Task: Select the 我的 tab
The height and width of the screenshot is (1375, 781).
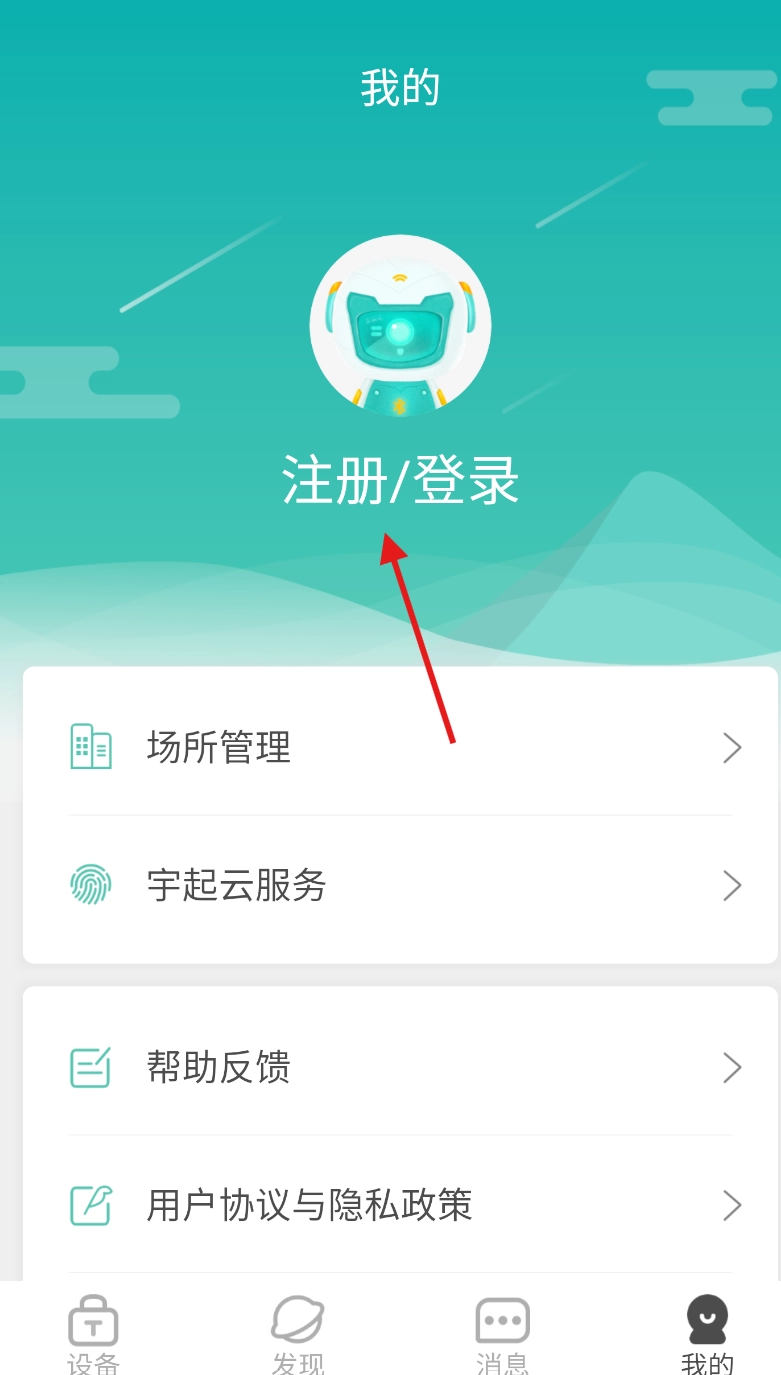Action: [707, 1333]
